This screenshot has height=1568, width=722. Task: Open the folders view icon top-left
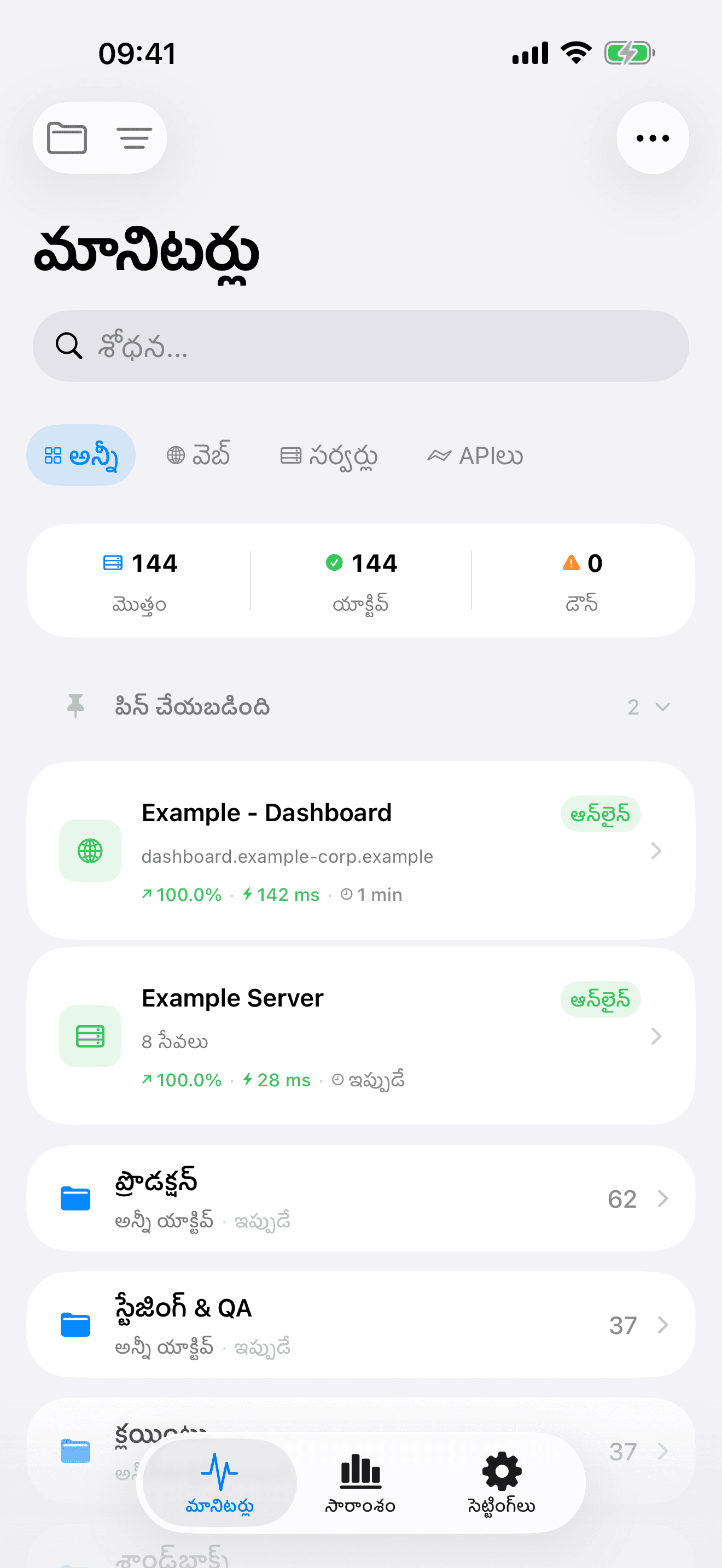point(67,138)
